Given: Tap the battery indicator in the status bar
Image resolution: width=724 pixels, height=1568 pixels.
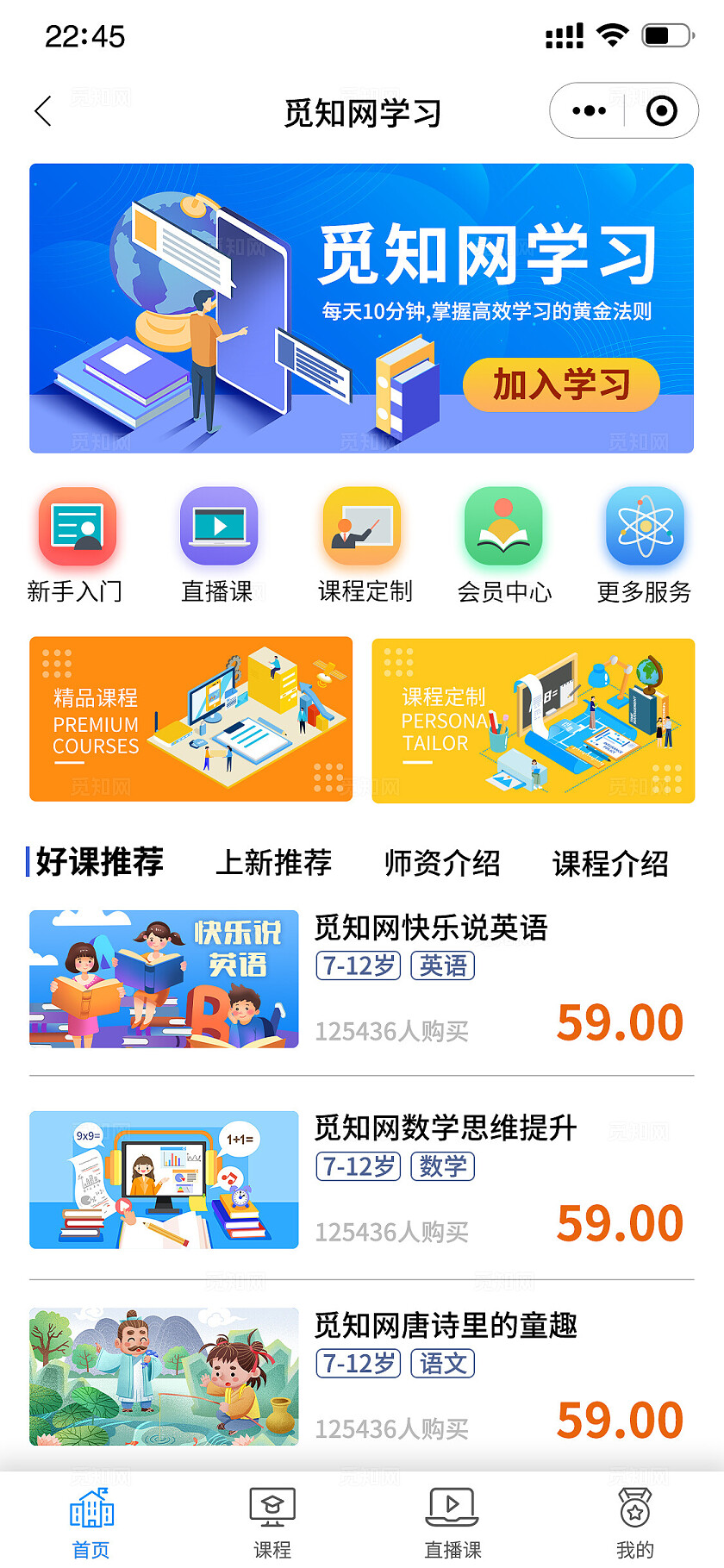Looking at the screenshot, I should click(665, 35).
